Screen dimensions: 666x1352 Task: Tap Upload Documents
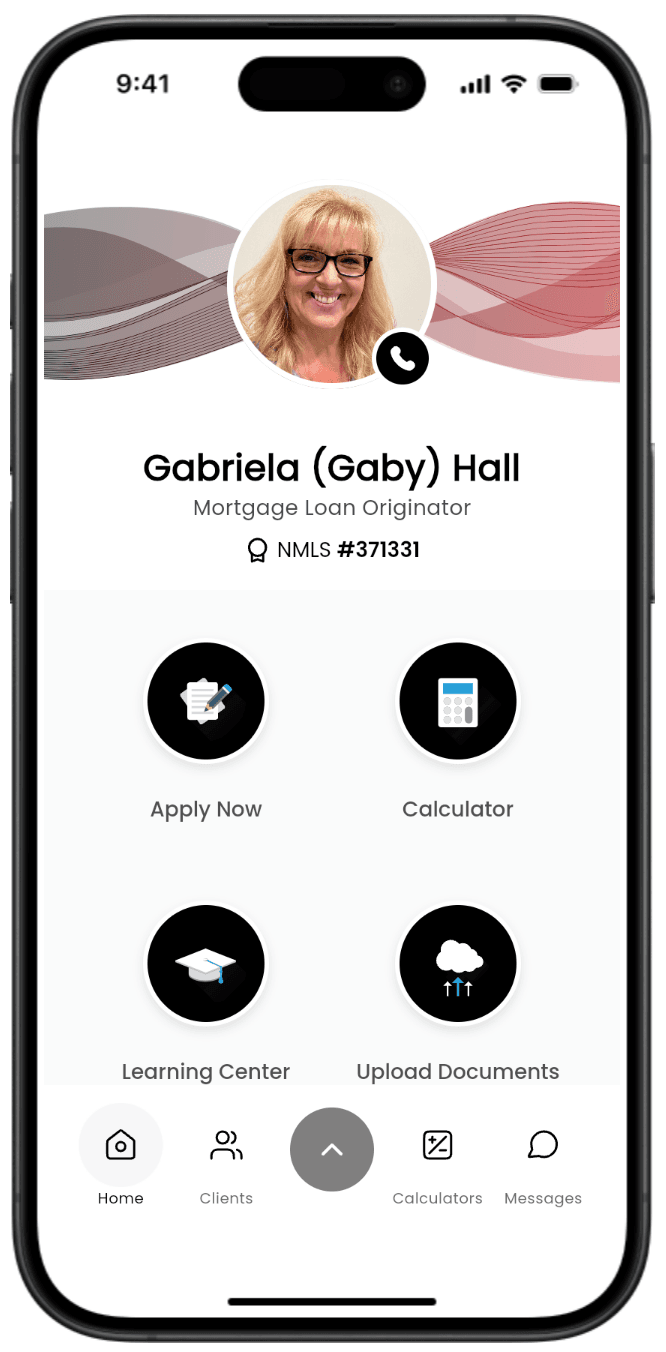click(x=458, y=964)
